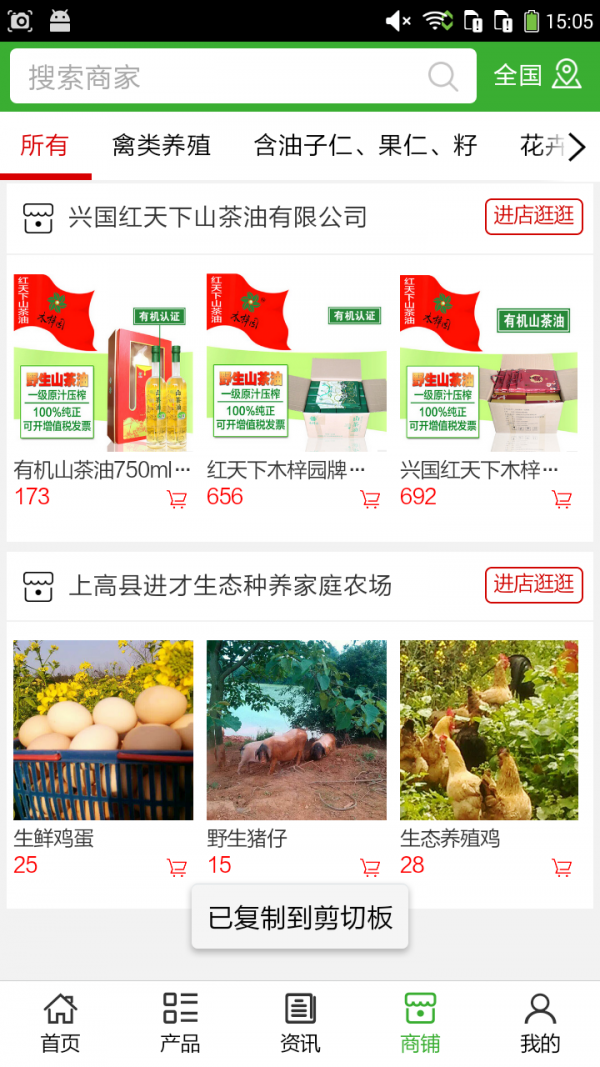Image resolution: width=600 pixels, height=1067 pixels.
Task: Visit the 上高县进才生态种养家庭农场 store via 进店逛逛
Action: pos(534,584)
